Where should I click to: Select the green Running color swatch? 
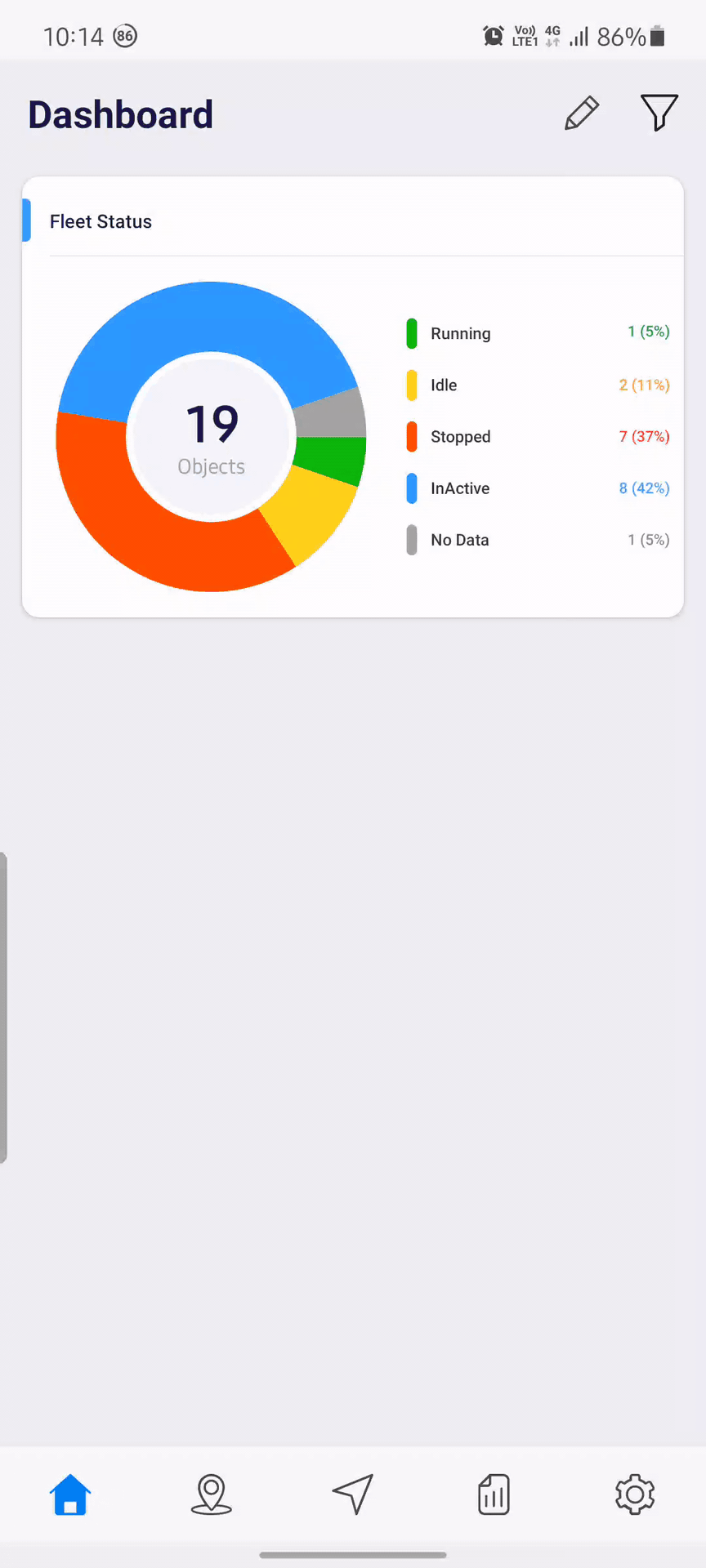tap(411, 333)
